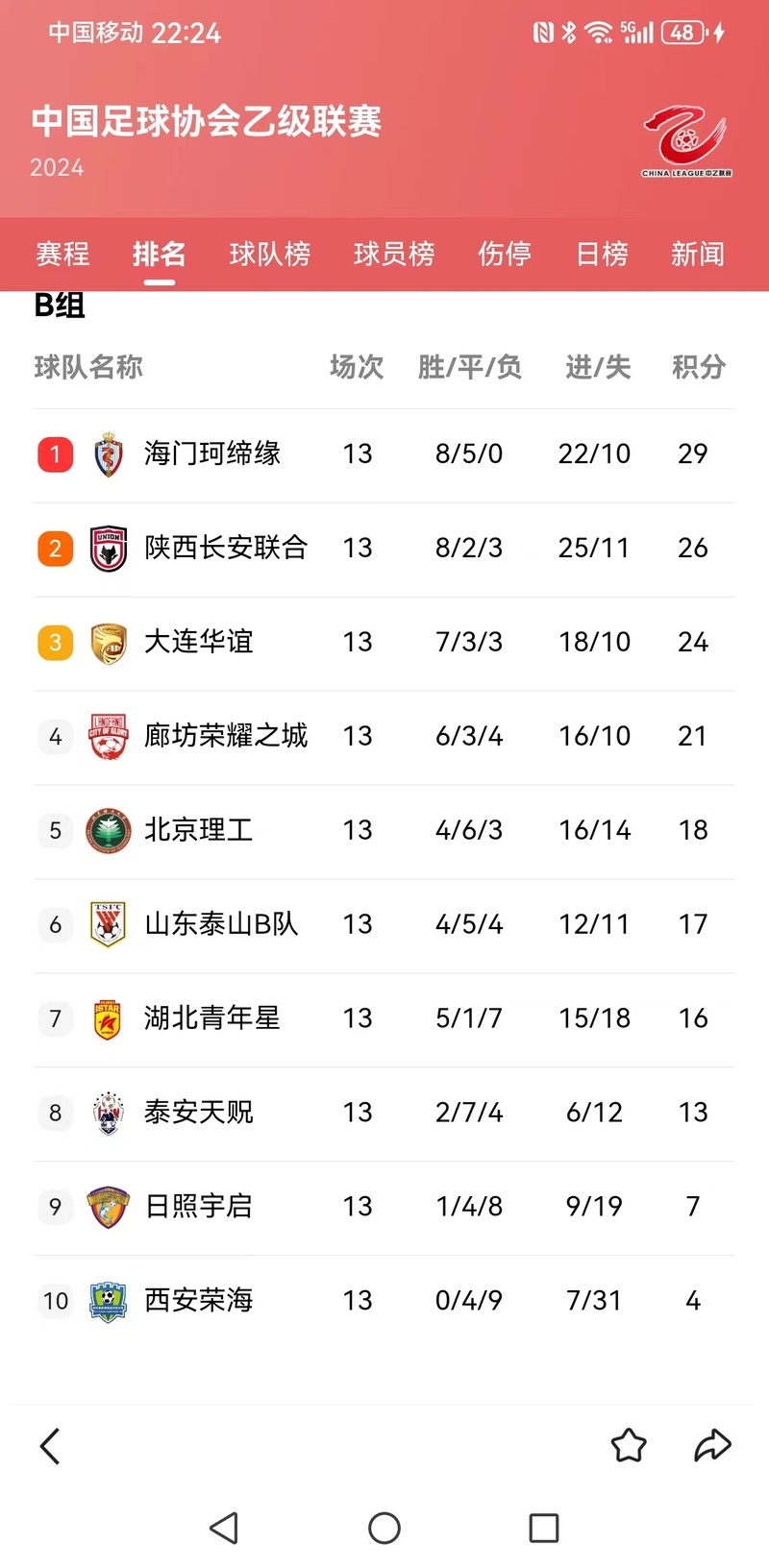The width and height of the screenshot is (769, 1568).
Task: Go to the system home screen
Action: pyautogui.click(x=384, y=1528)
